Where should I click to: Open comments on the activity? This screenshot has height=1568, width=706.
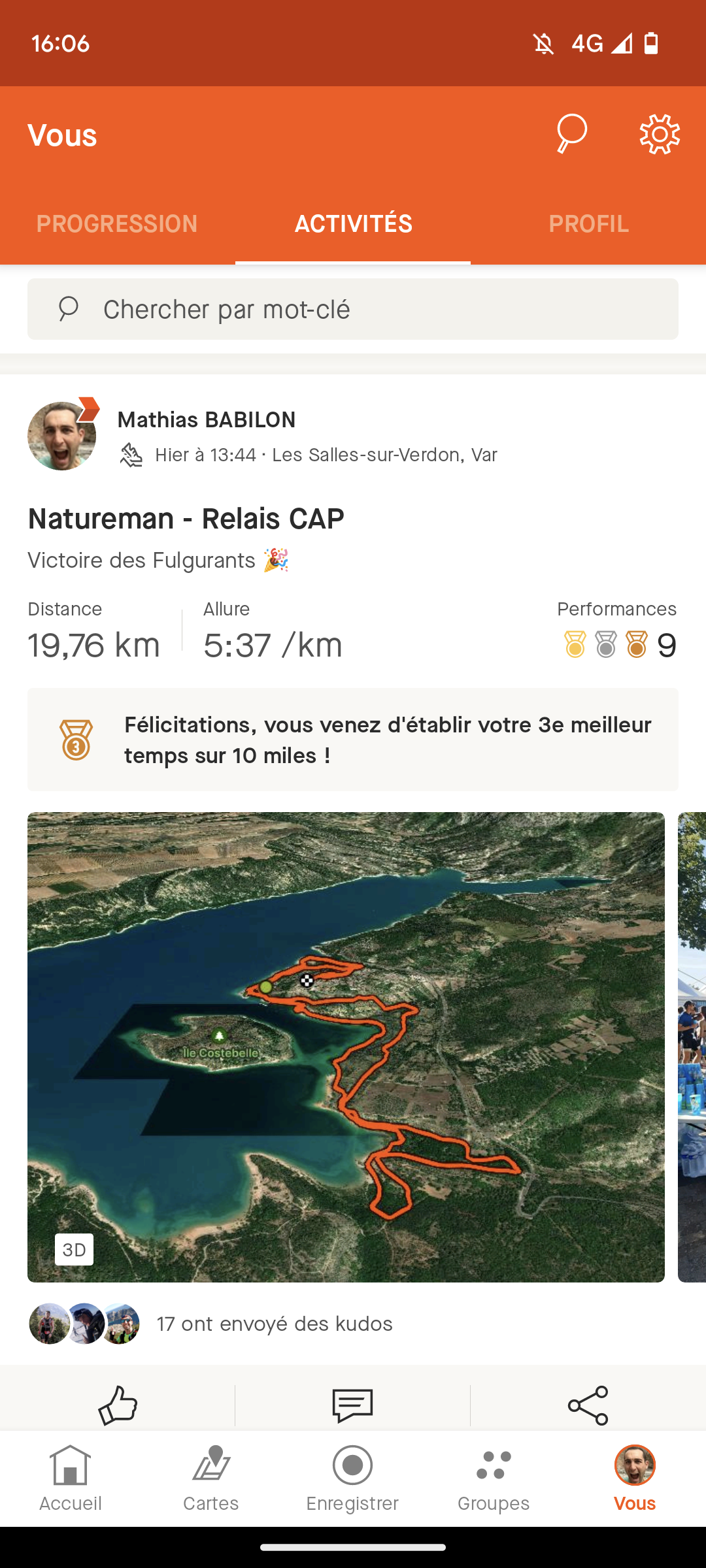pos(353,1405)
